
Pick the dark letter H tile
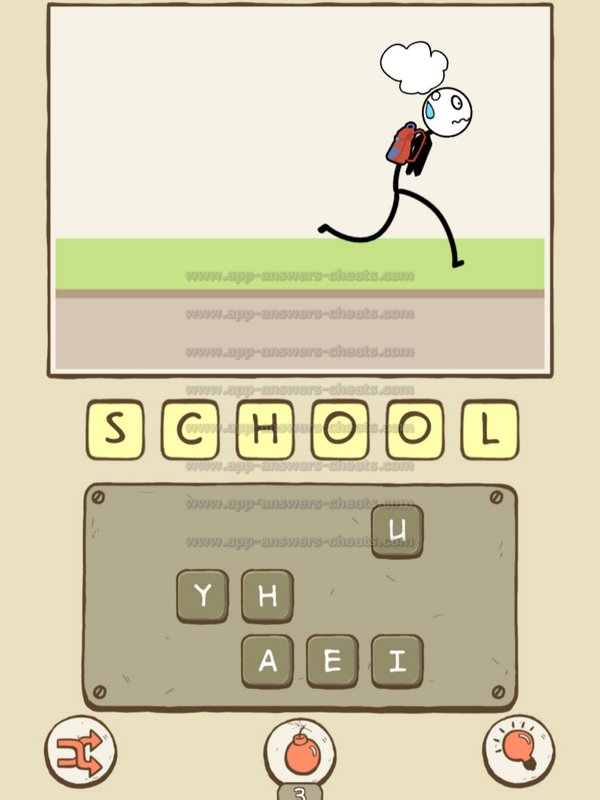tap(267, 597)
